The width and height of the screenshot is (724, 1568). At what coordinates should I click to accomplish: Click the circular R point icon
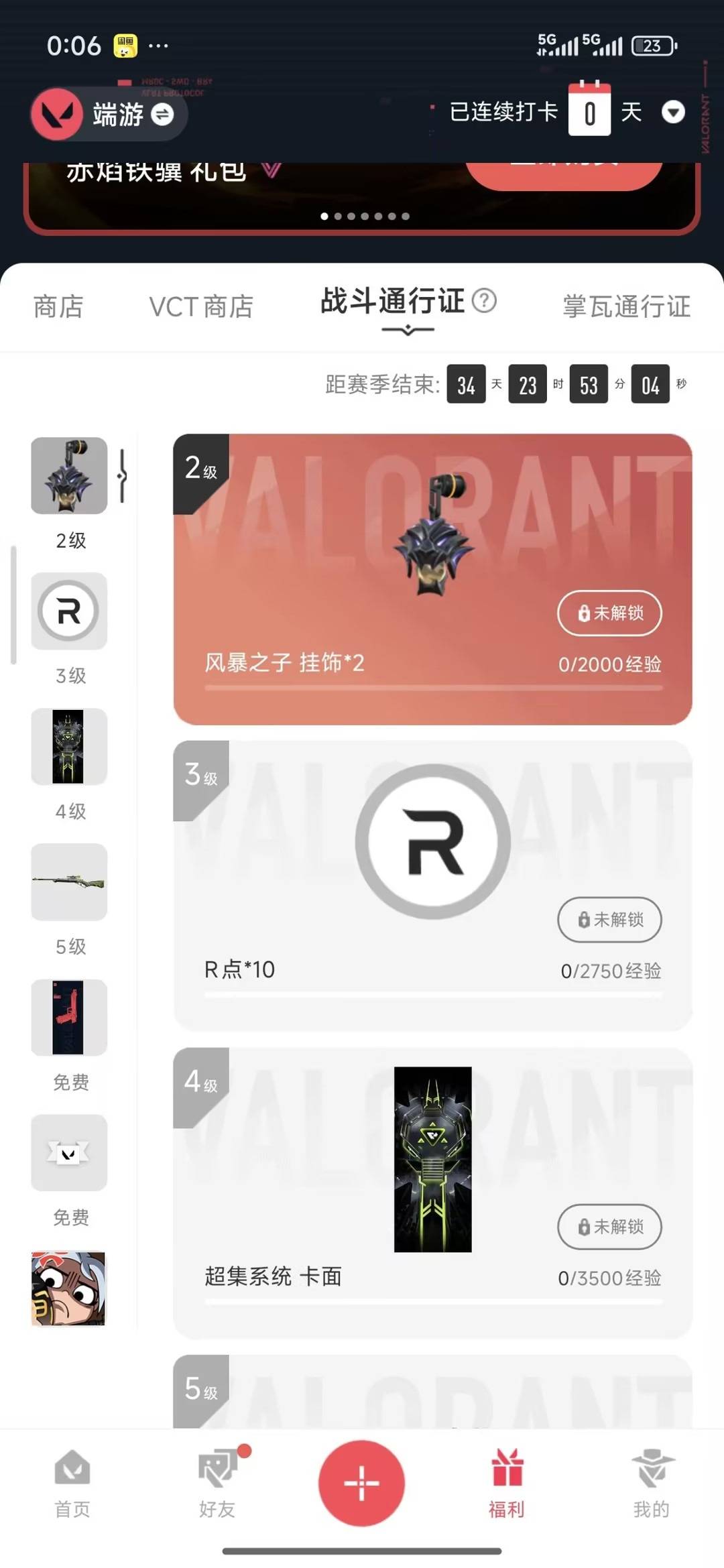point(432,840)
